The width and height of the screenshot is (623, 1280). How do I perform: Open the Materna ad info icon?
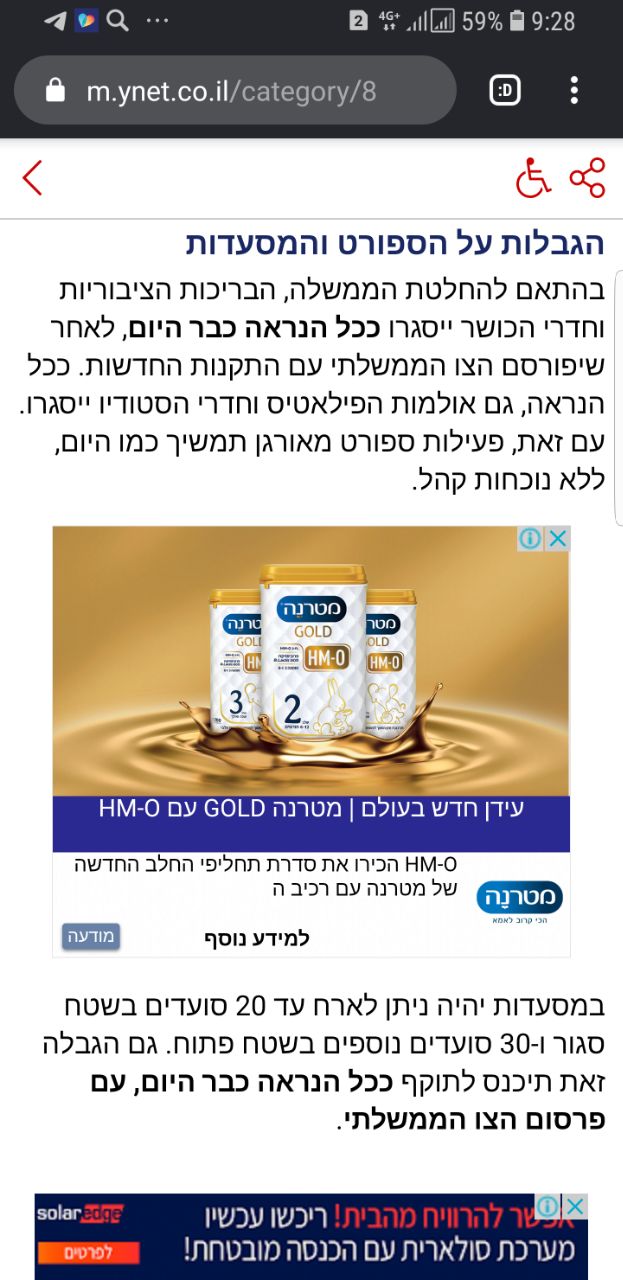click(531, 539)
